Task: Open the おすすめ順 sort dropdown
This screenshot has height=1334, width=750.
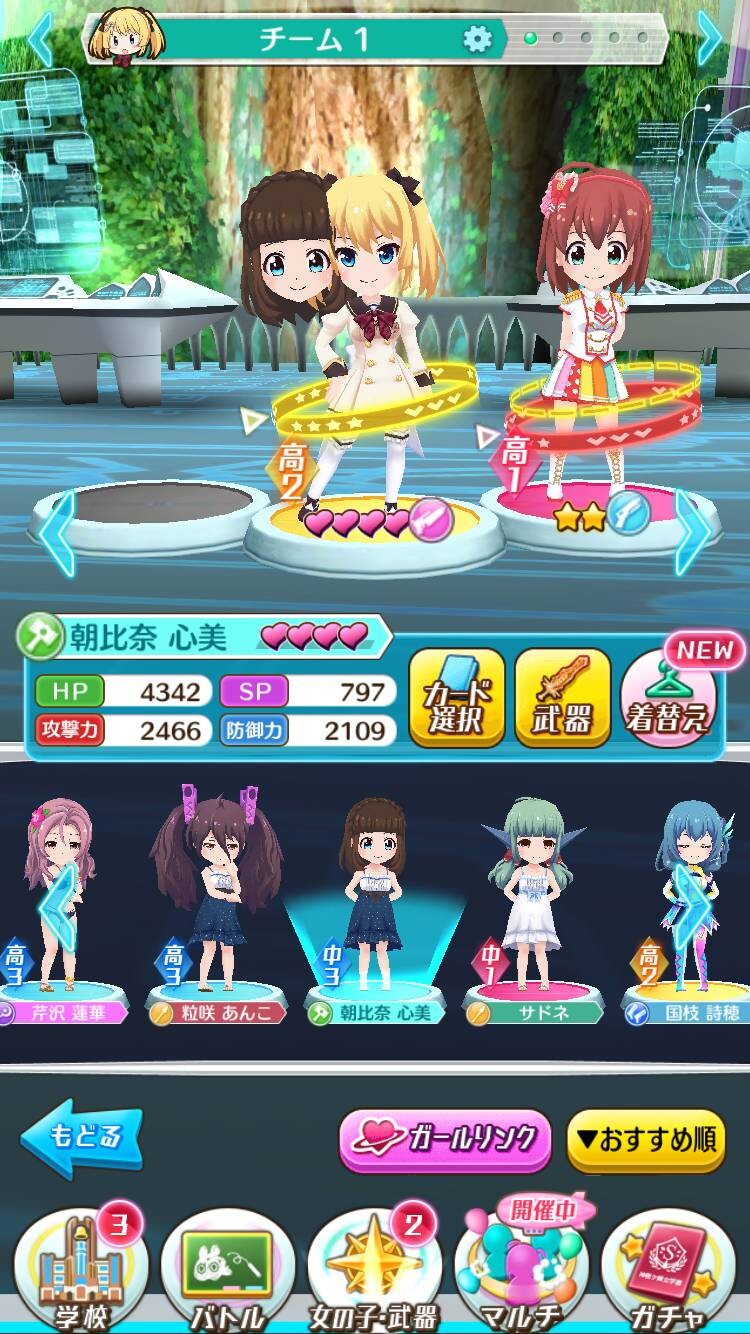Action: [646, 1139]
